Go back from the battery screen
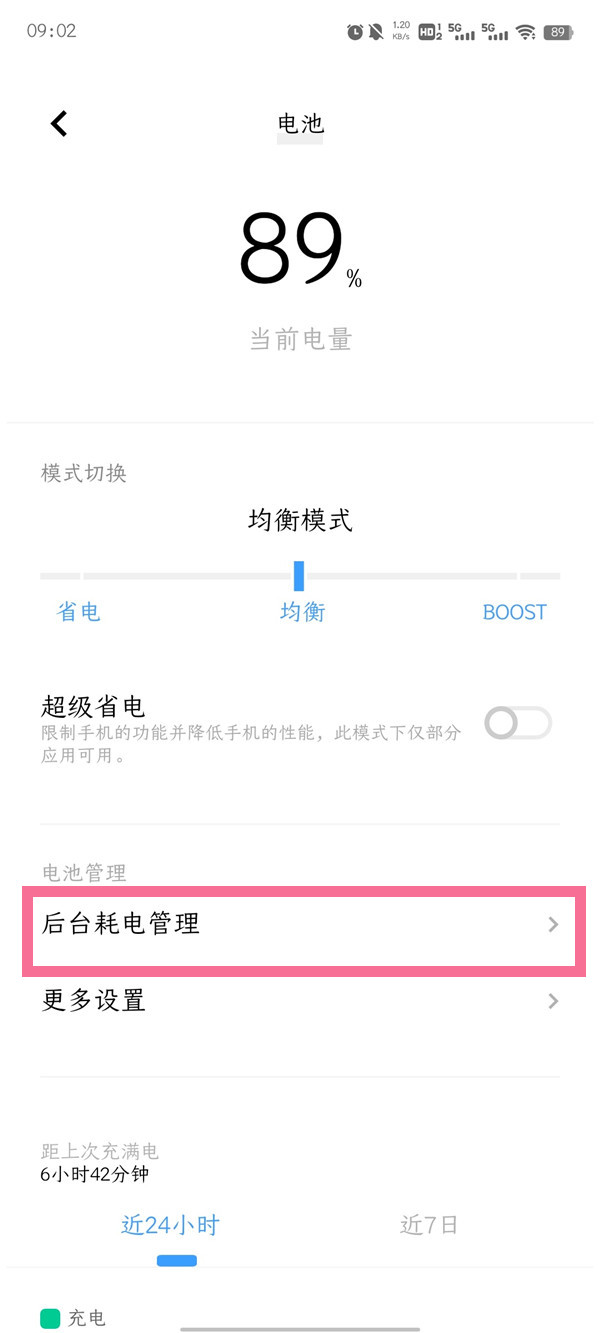The image size is (600, 1333). click(x=59, y=124)
